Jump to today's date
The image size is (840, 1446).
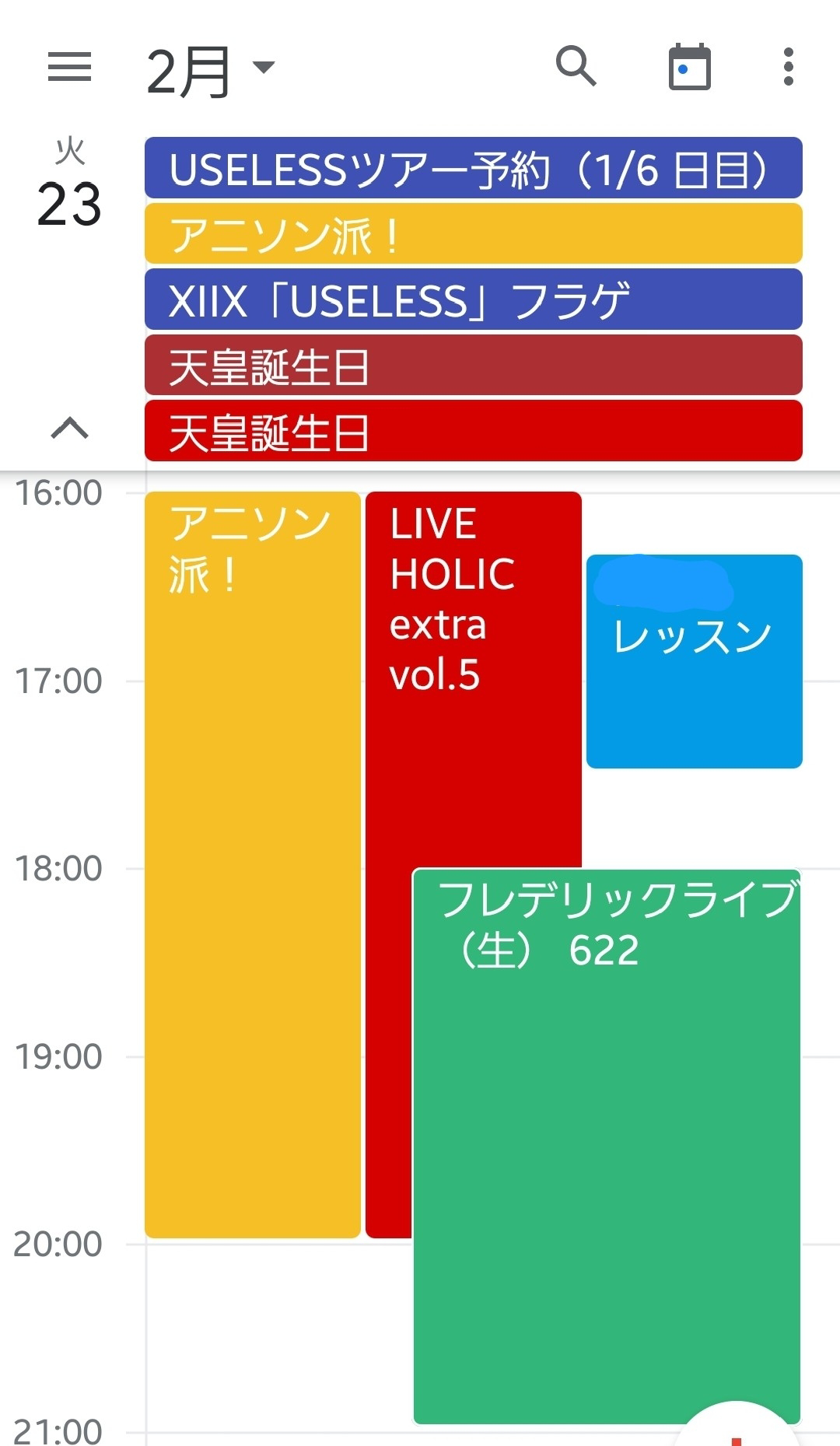tap(690, 67)
